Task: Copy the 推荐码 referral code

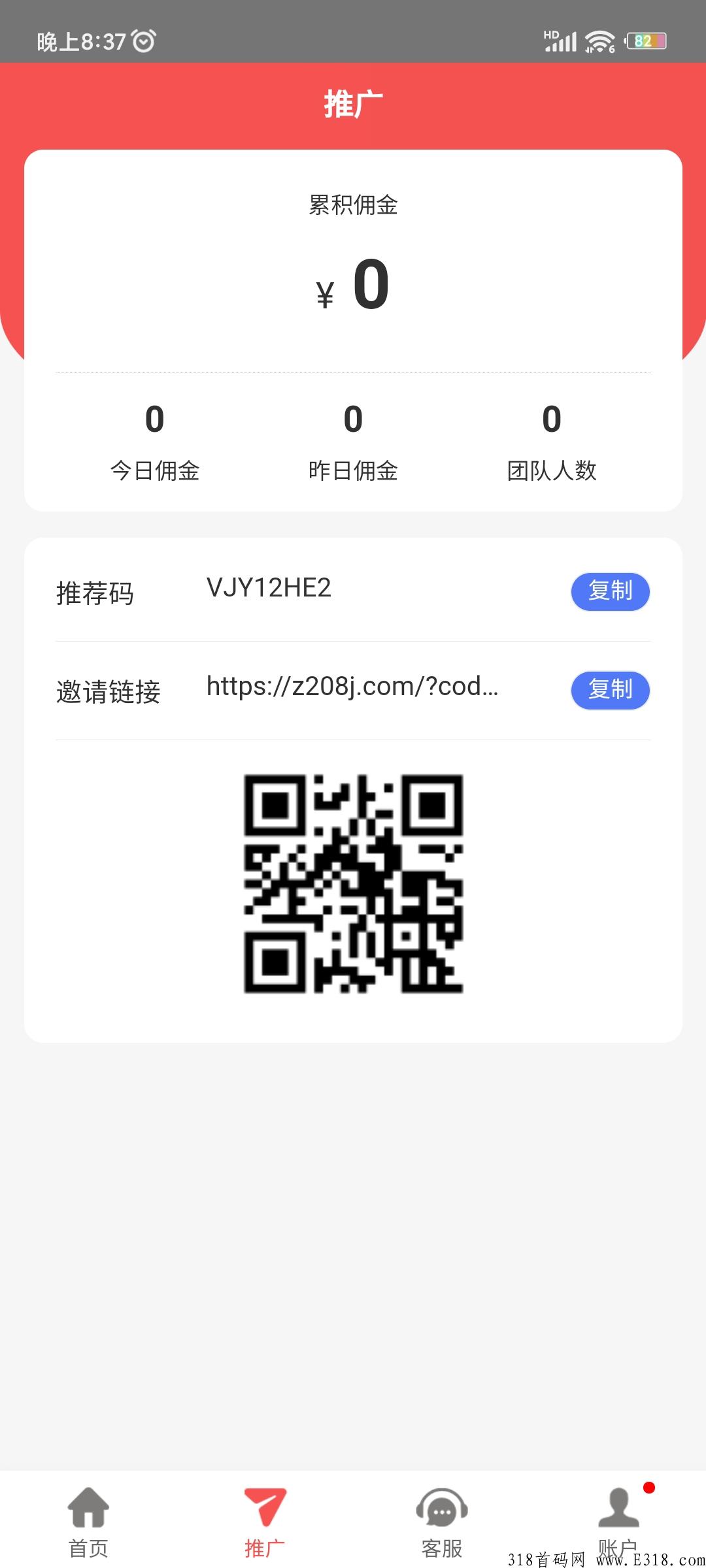Action: pyautogui.click(x=610, y=591)
